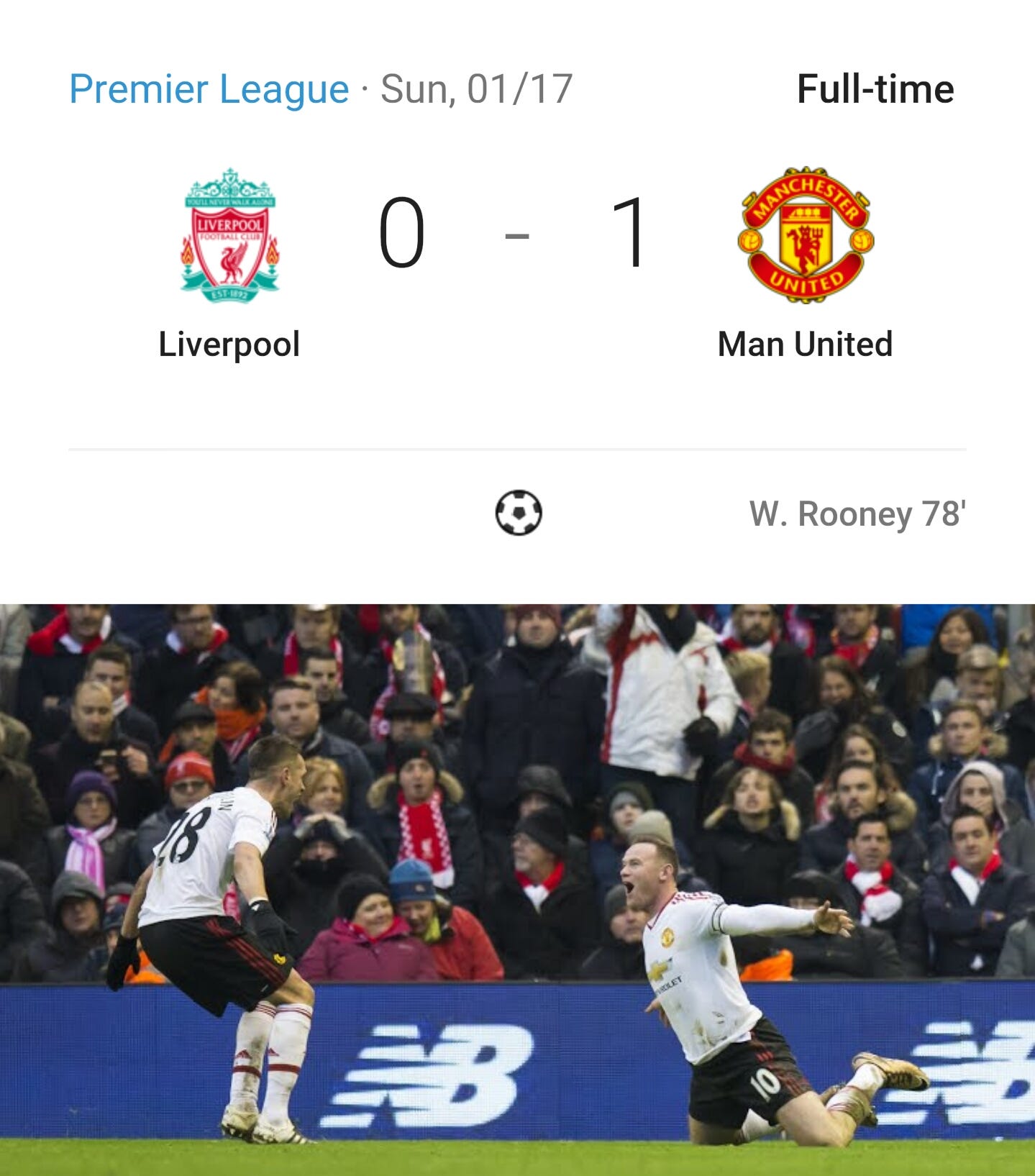This screenshot has width=1035, height=1176.
Task: Open the Premier League link
Action: [x=209, y=89]
